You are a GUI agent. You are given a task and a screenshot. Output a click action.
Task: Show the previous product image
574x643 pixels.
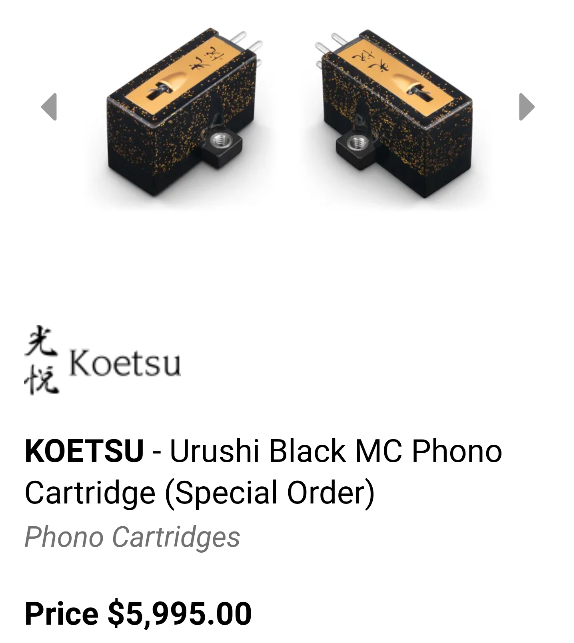click(x=49, y=107)
